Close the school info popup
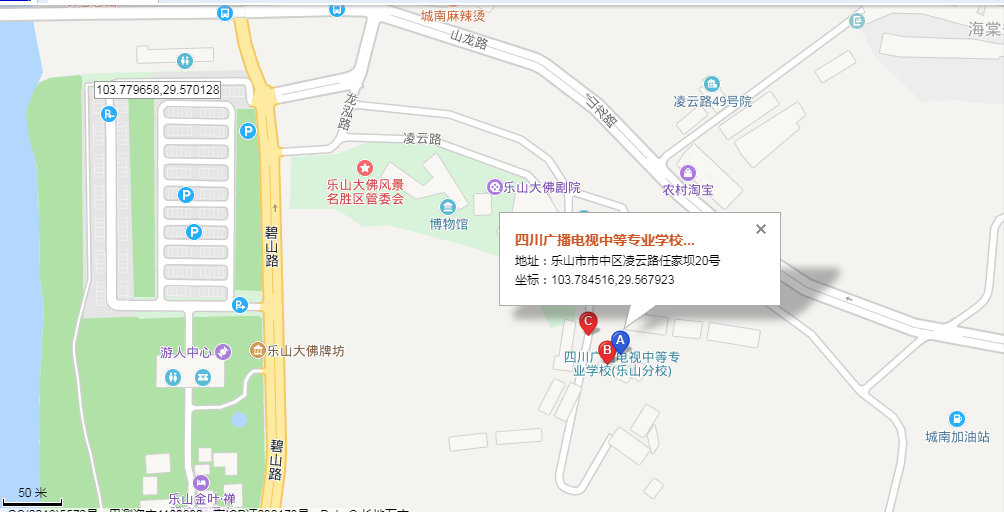 click(x=761, y=229)
